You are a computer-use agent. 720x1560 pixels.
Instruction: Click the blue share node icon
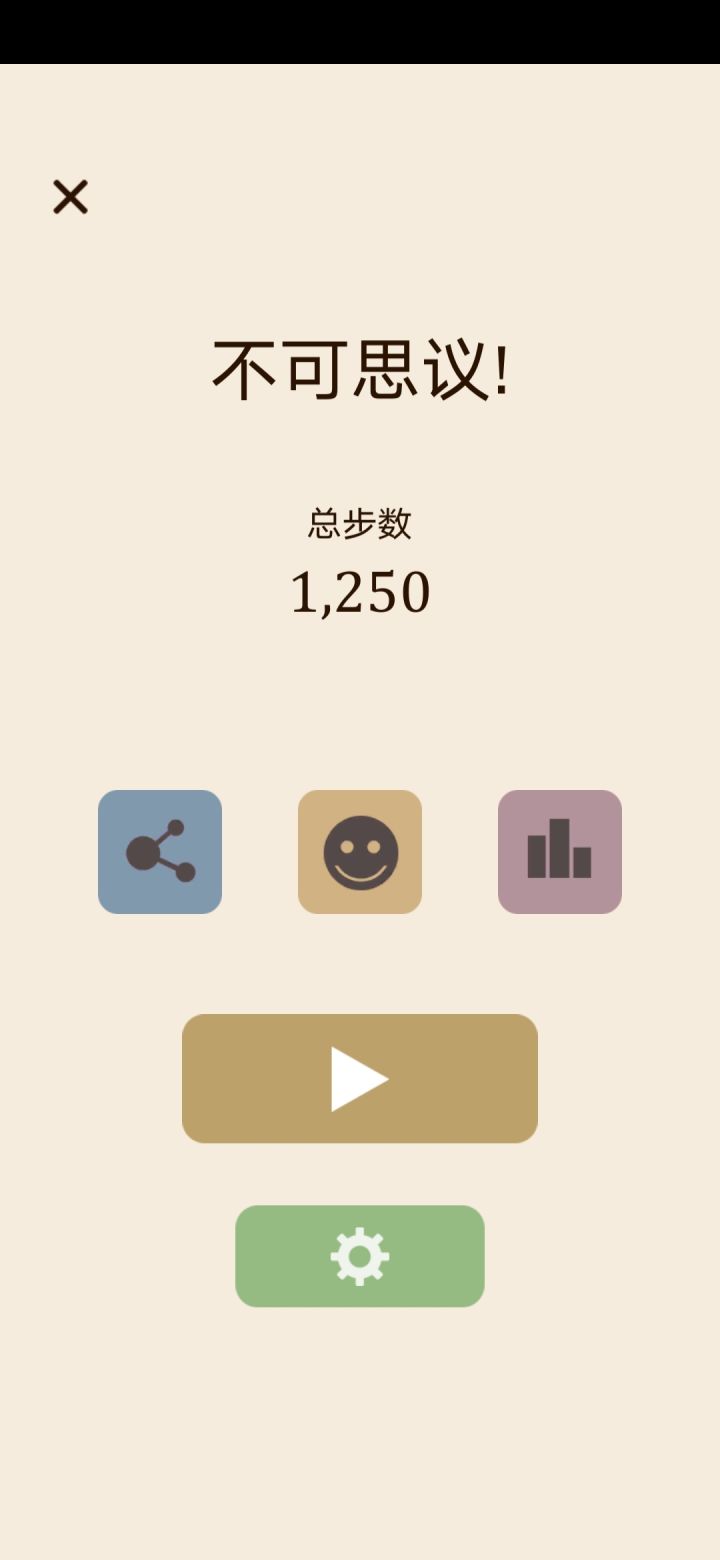160,852
